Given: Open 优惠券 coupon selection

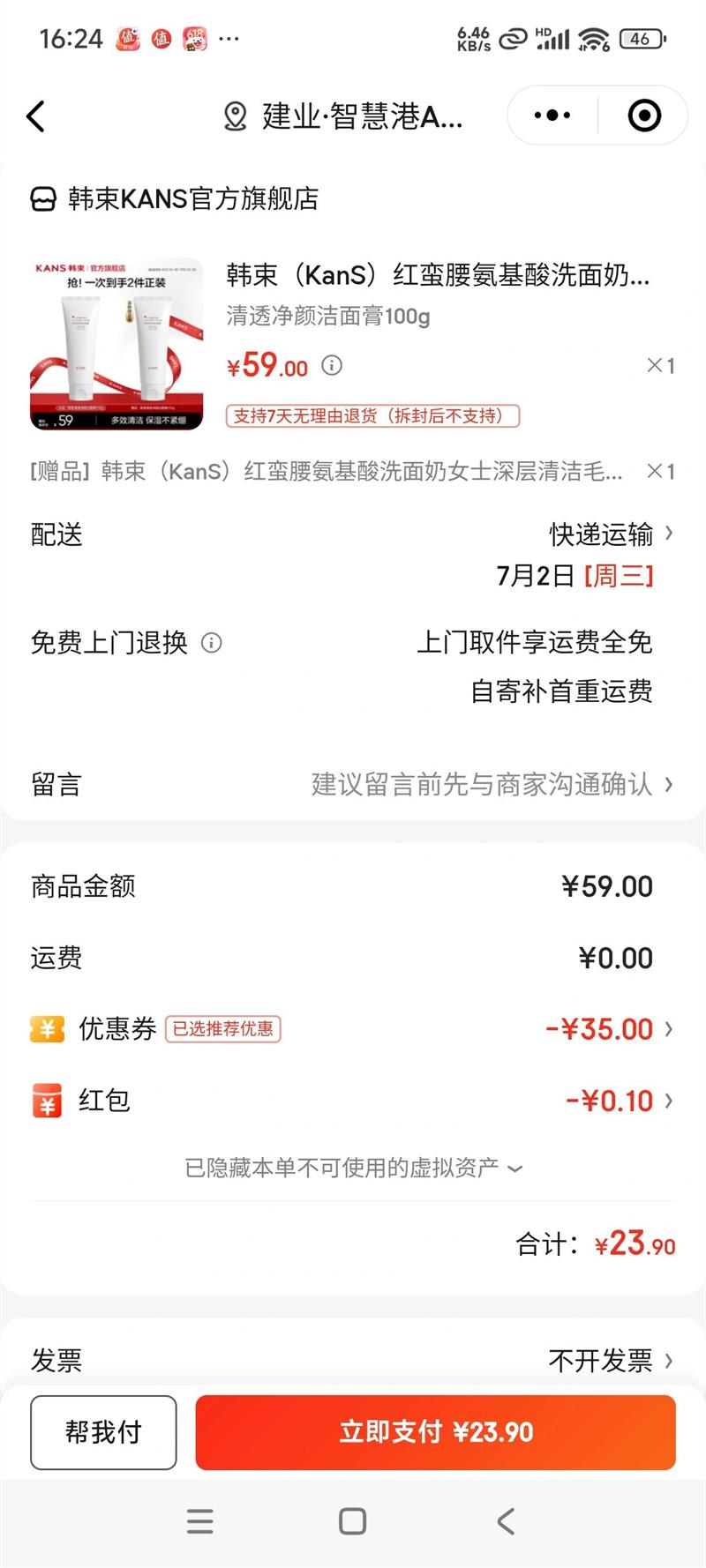Looking at the screenshot, I should pyautogui.click(x=609, y=1029).
